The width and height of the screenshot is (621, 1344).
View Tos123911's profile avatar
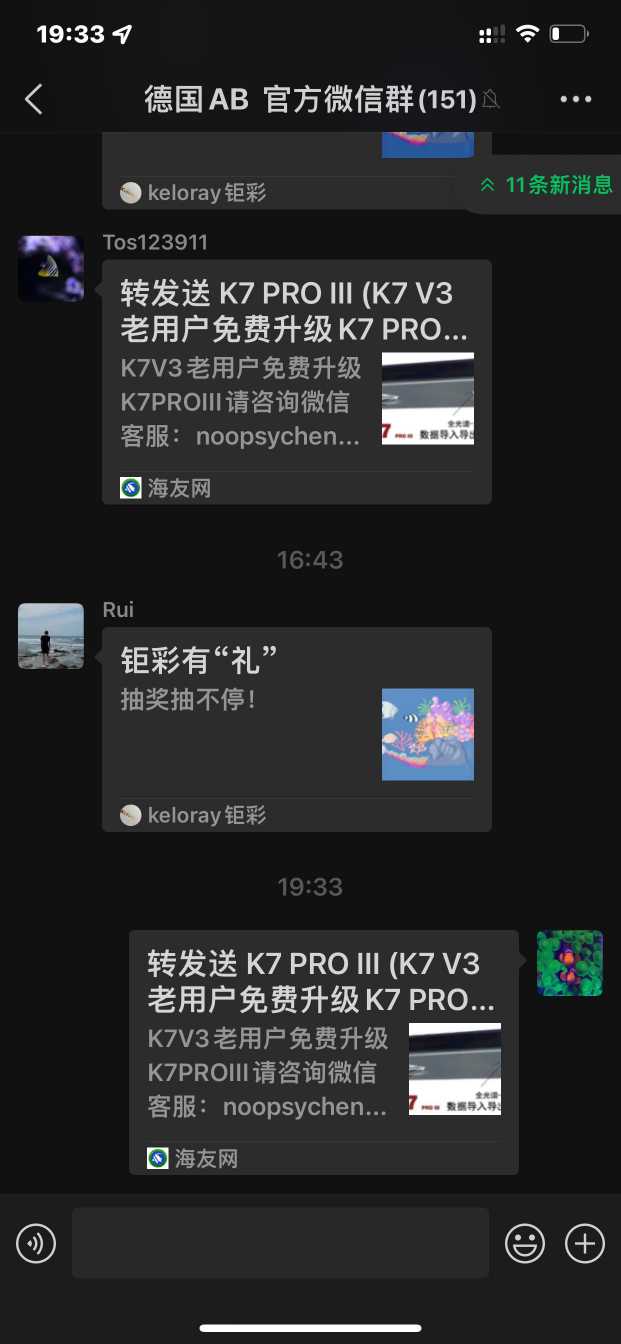pyautogui.click(x=51, y=269)
